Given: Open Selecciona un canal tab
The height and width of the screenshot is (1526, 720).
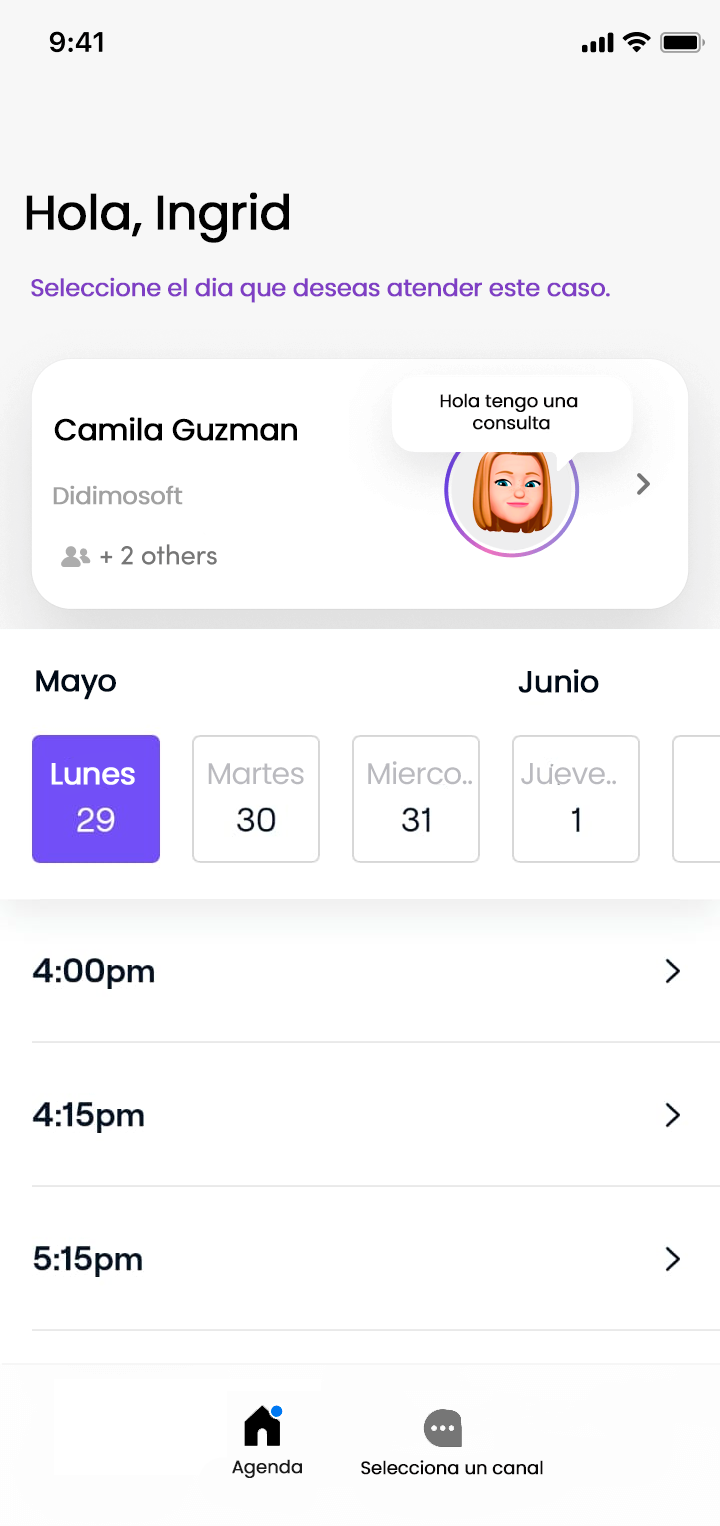Looking at the screenshot, I should (451, 1441).
